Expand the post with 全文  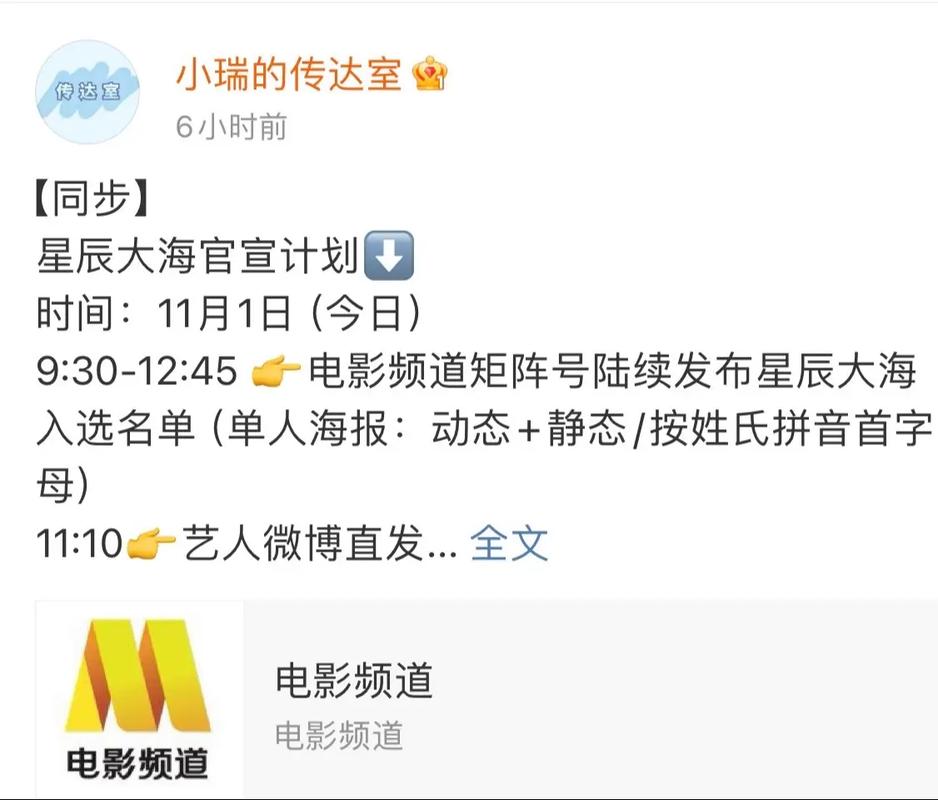(x=509, y=544)
